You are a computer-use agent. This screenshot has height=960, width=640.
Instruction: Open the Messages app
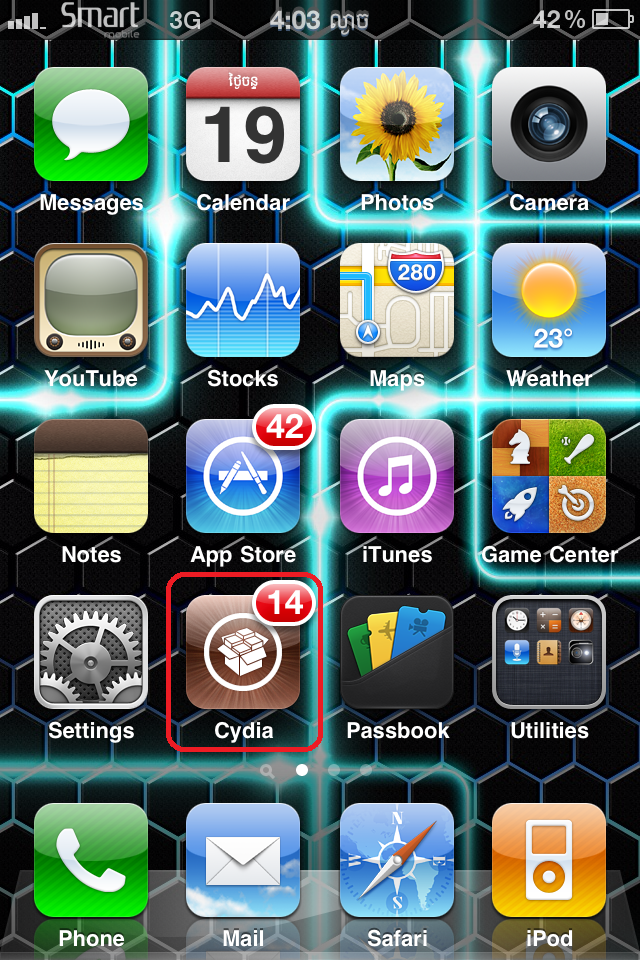tap(91, 124)
